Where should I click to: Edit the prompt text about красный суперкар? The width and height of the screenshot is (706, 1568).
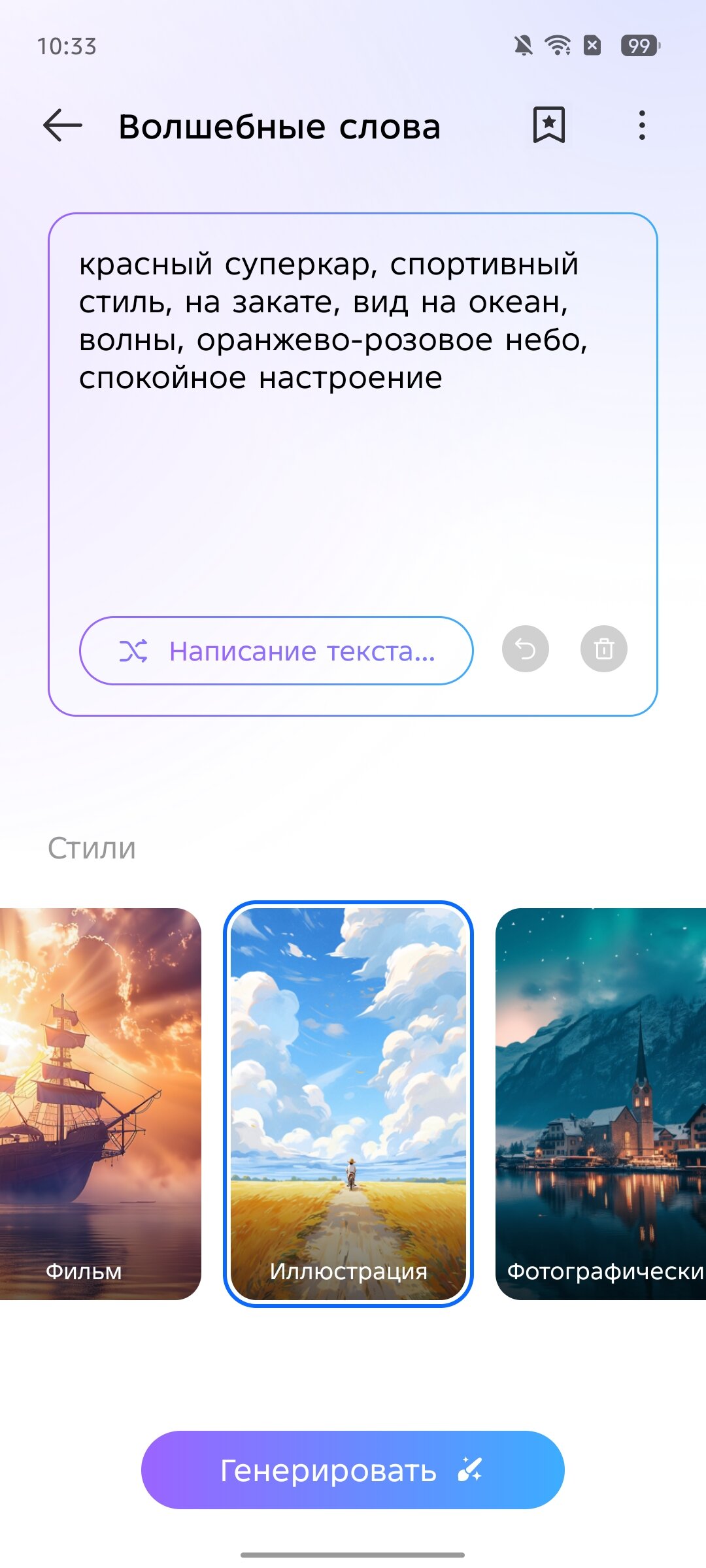click(x=333, y=321)
